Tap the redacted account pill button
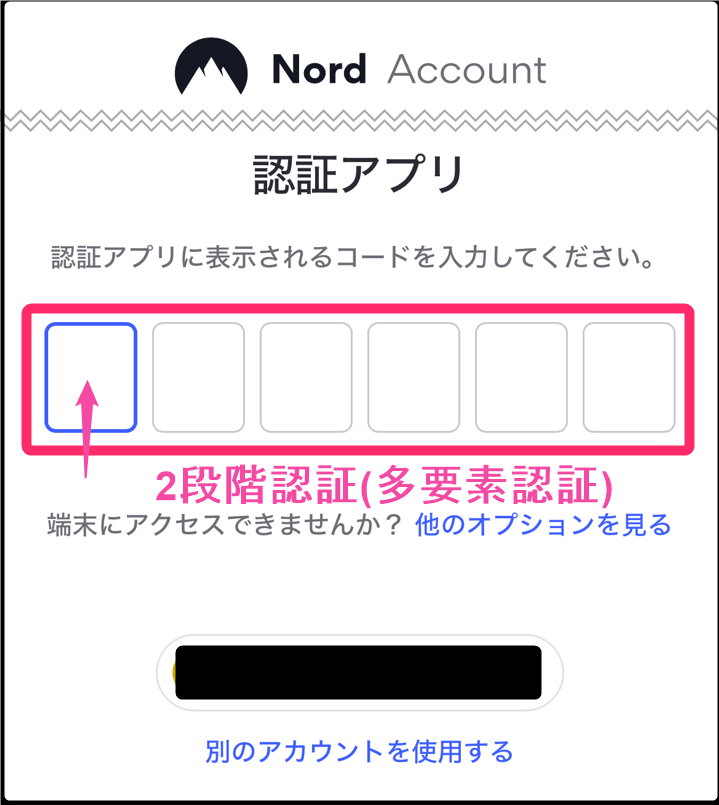Viewport: 719px width, 805px height. 359,672
